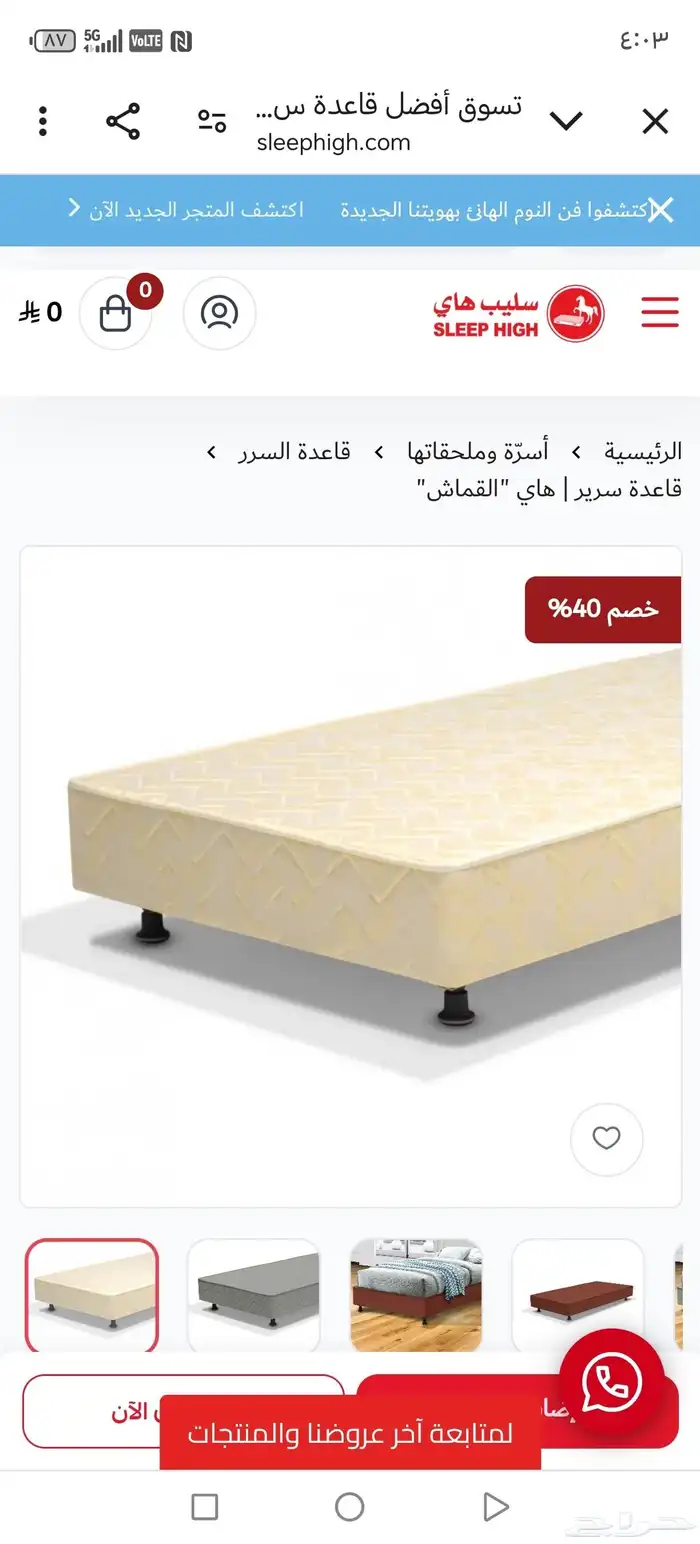The image size is (700, 1544).
Task: Dismiss the blue promo banner
Action: tap(660, 210)
